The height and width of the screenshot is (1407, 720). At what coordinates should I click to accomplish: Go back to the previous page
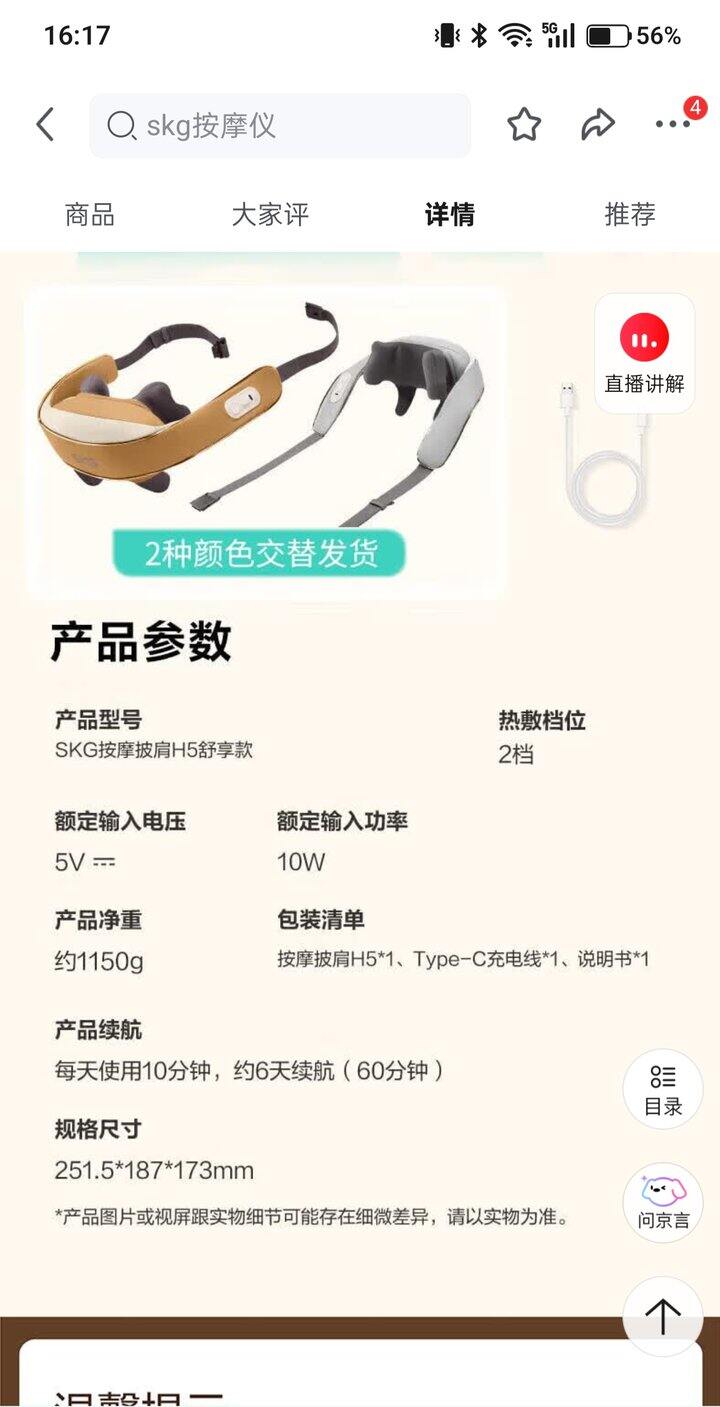[45, 125]
